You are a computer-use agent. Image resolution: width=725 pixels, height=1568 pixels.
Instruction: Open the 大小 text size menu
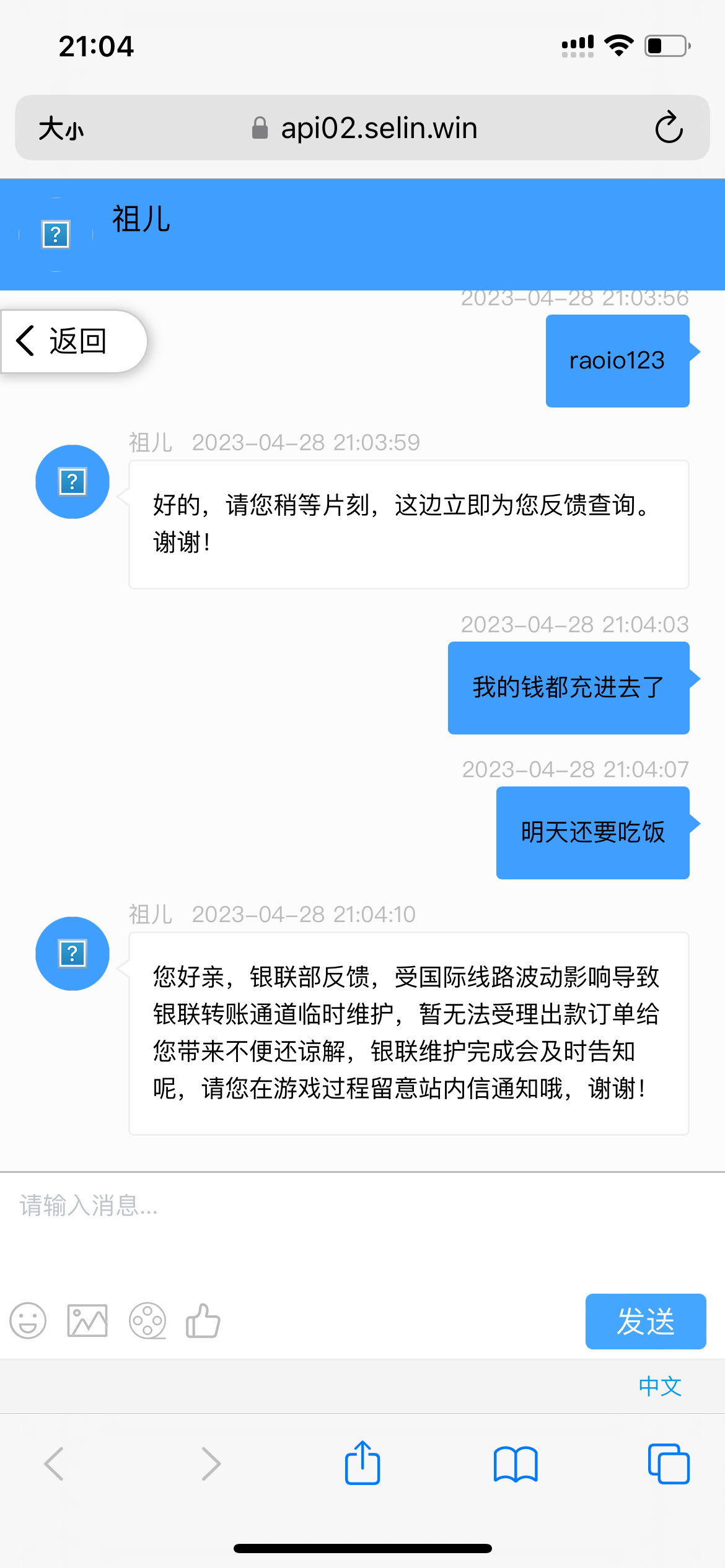[x=61, y=129]
